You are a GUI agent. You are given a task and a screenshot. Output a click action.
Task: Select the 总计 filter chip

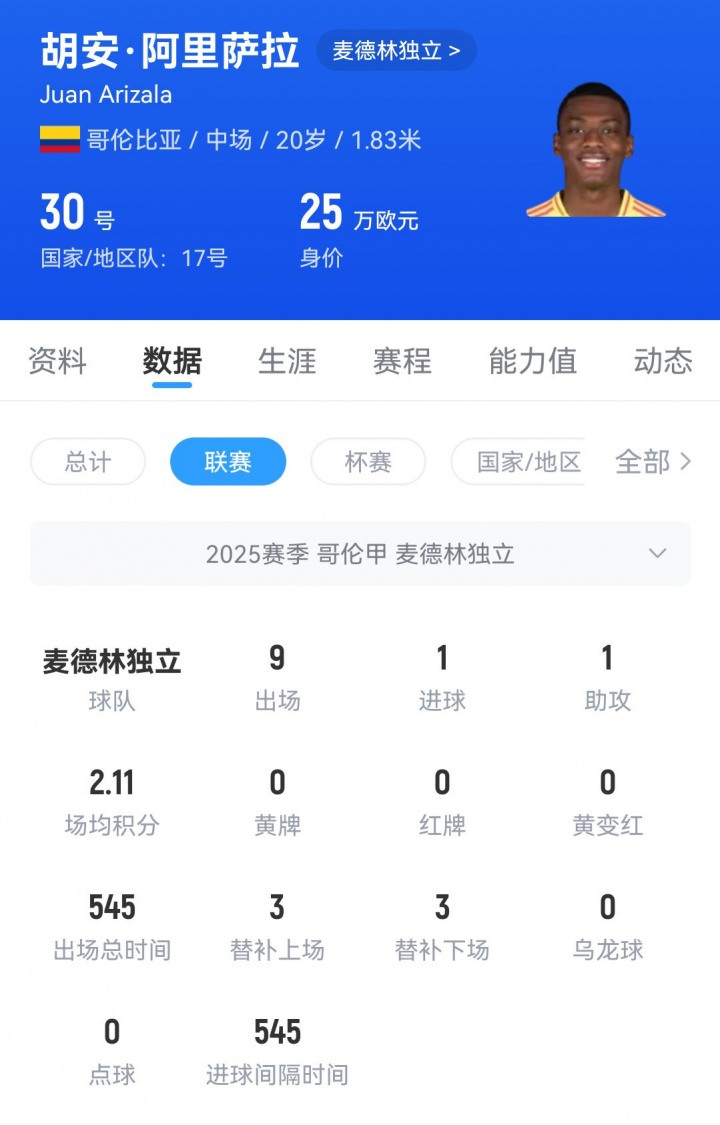(x=88, y=462)
